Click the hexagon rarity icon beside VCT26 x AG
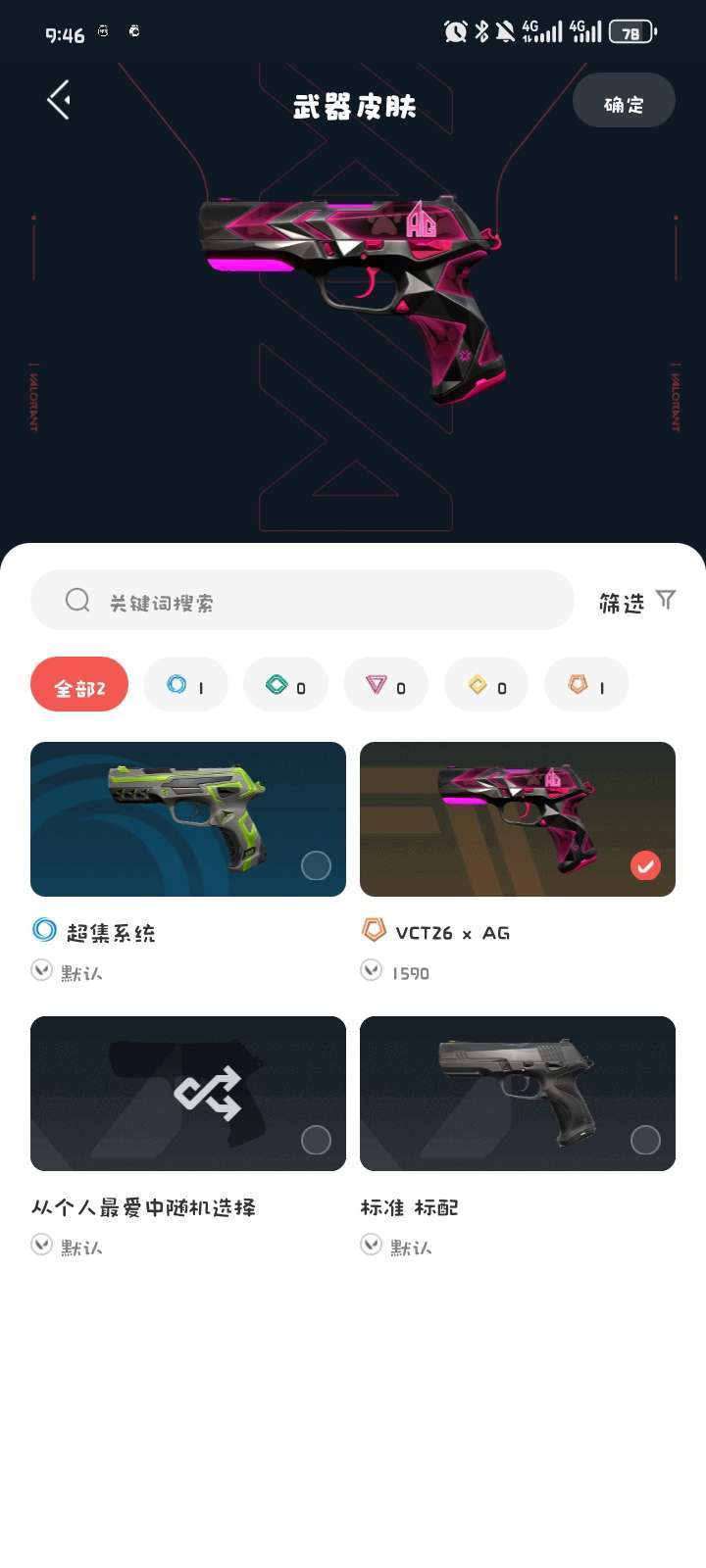The width and height of the screenshot is (706, 1568). pyautogui.click(x=371, y=932)
